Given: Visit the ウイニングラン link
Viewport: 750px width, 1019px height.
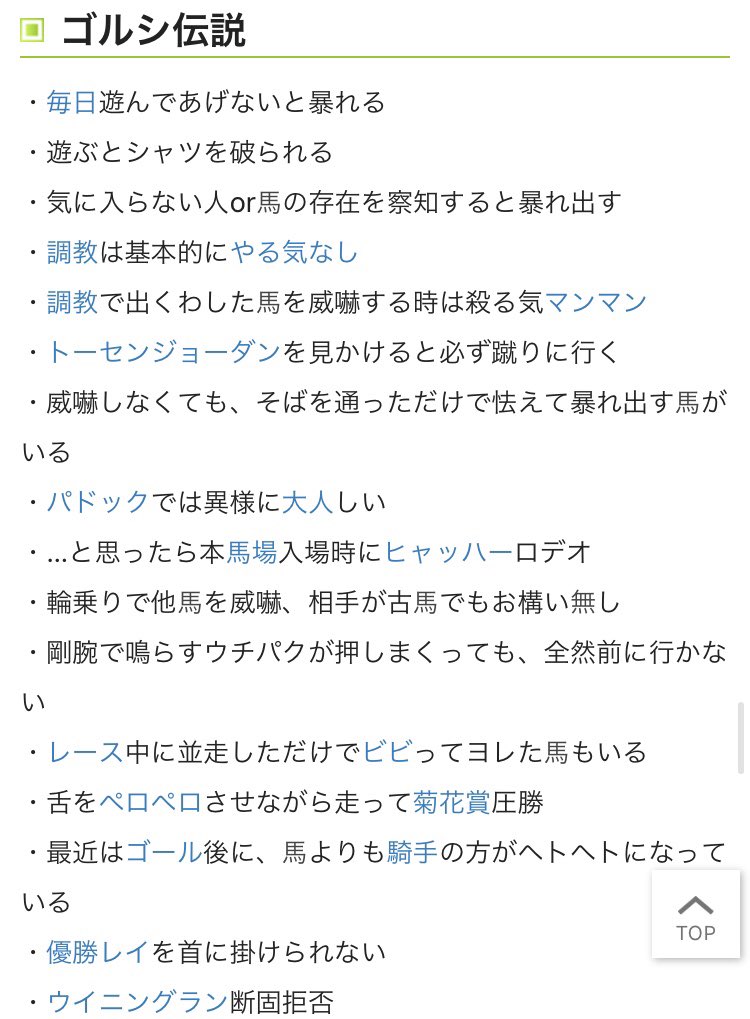Looking at the screenshot, I should tap(137, 1001).
